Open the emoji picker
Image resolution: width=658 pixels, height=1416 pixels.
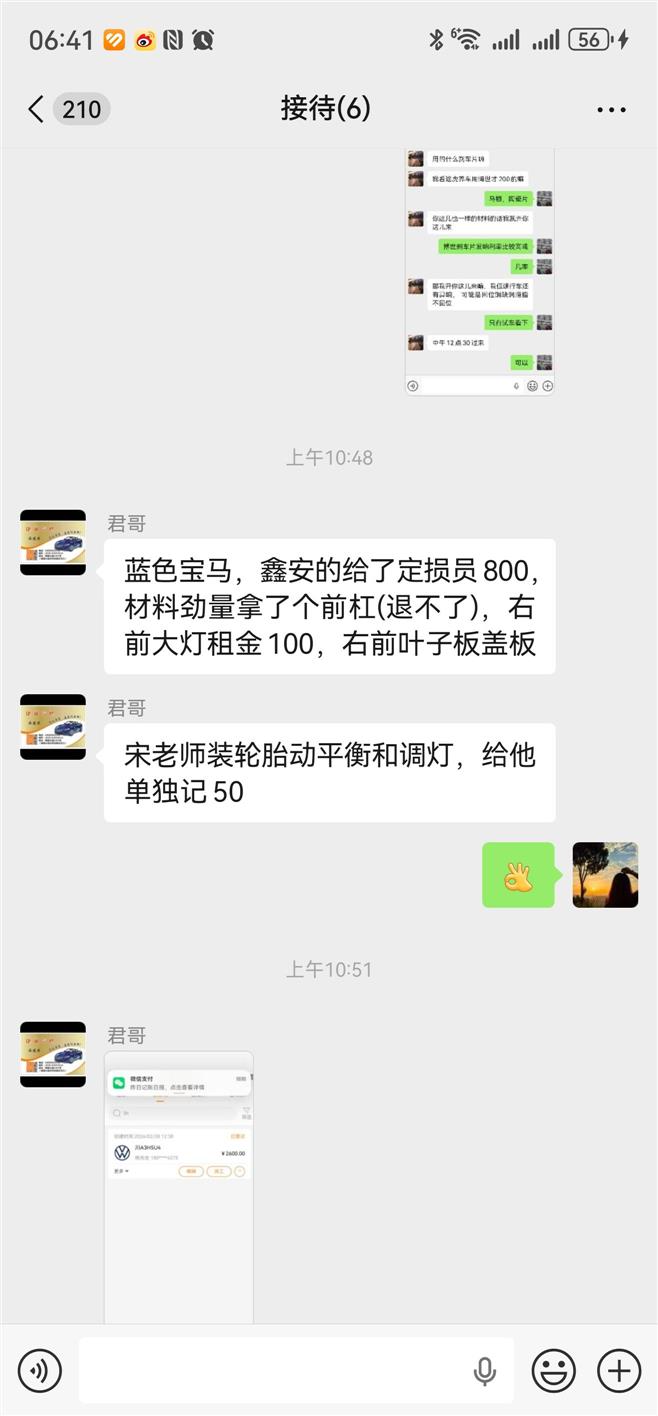[x=553, y=1370]
